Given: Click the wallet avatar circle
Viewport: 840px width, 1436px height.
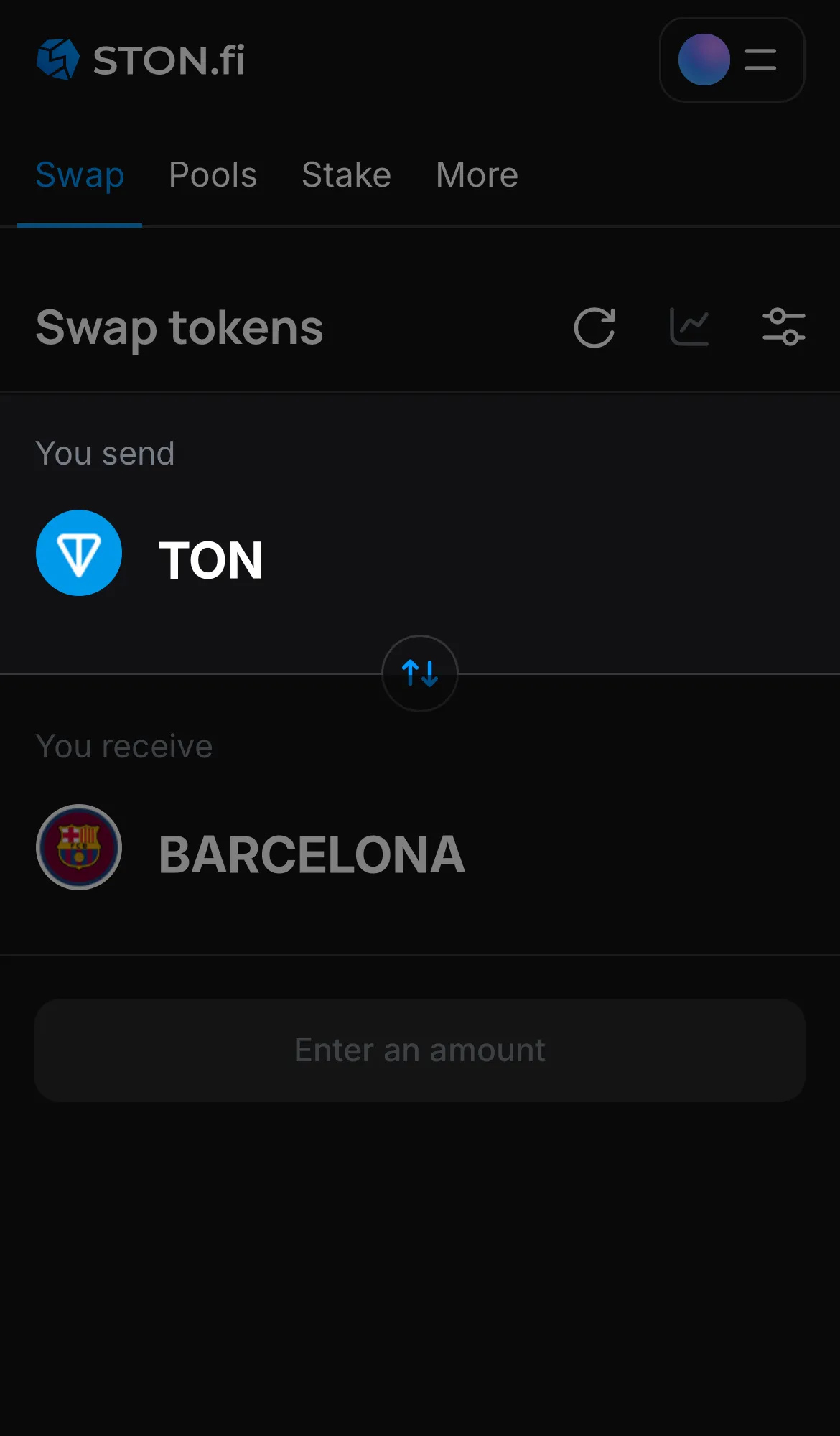Looking at the screenshot, I should pyautogui.click(x=704, y=60).
